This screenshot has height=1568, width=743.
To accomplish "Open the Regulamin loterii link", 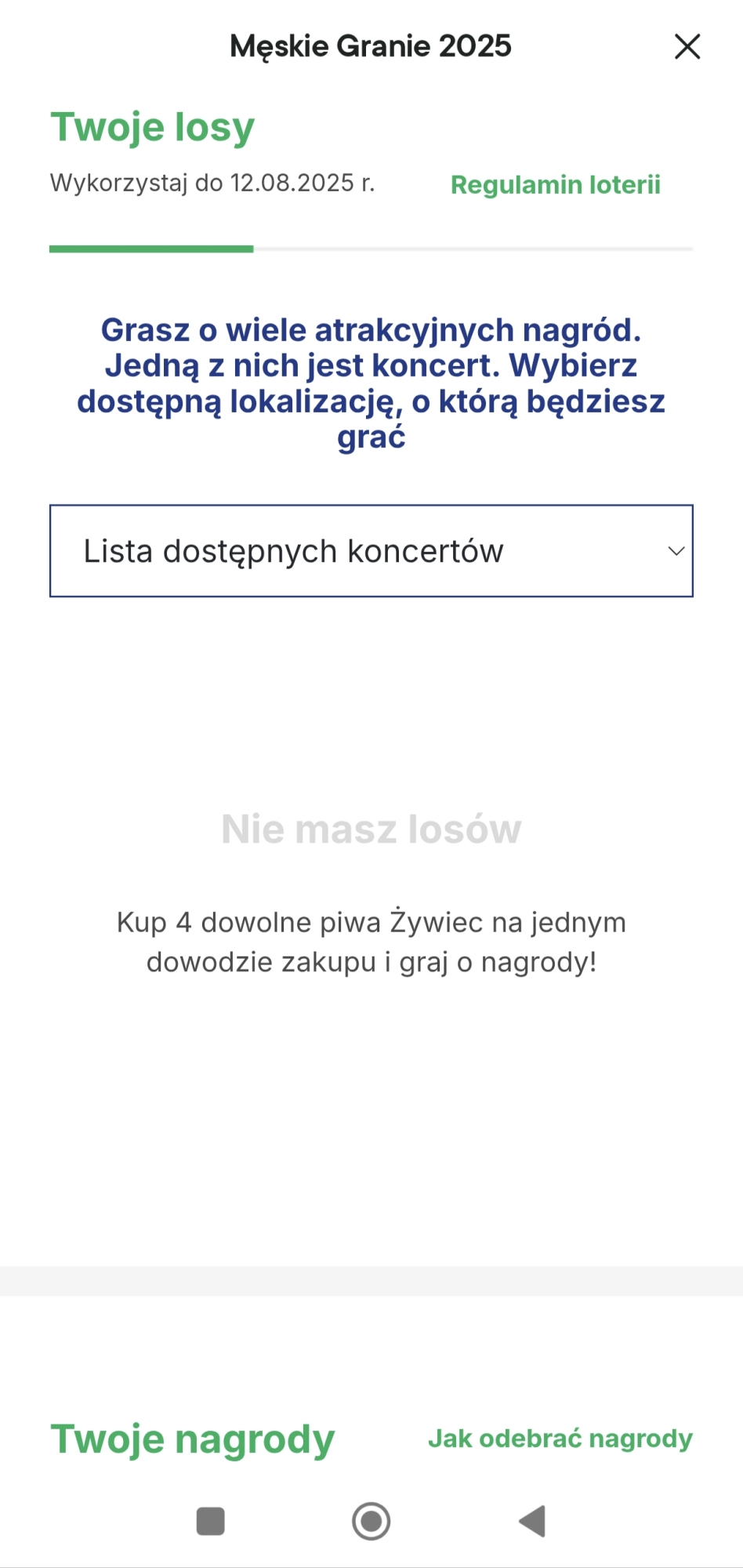I will 555,185.
